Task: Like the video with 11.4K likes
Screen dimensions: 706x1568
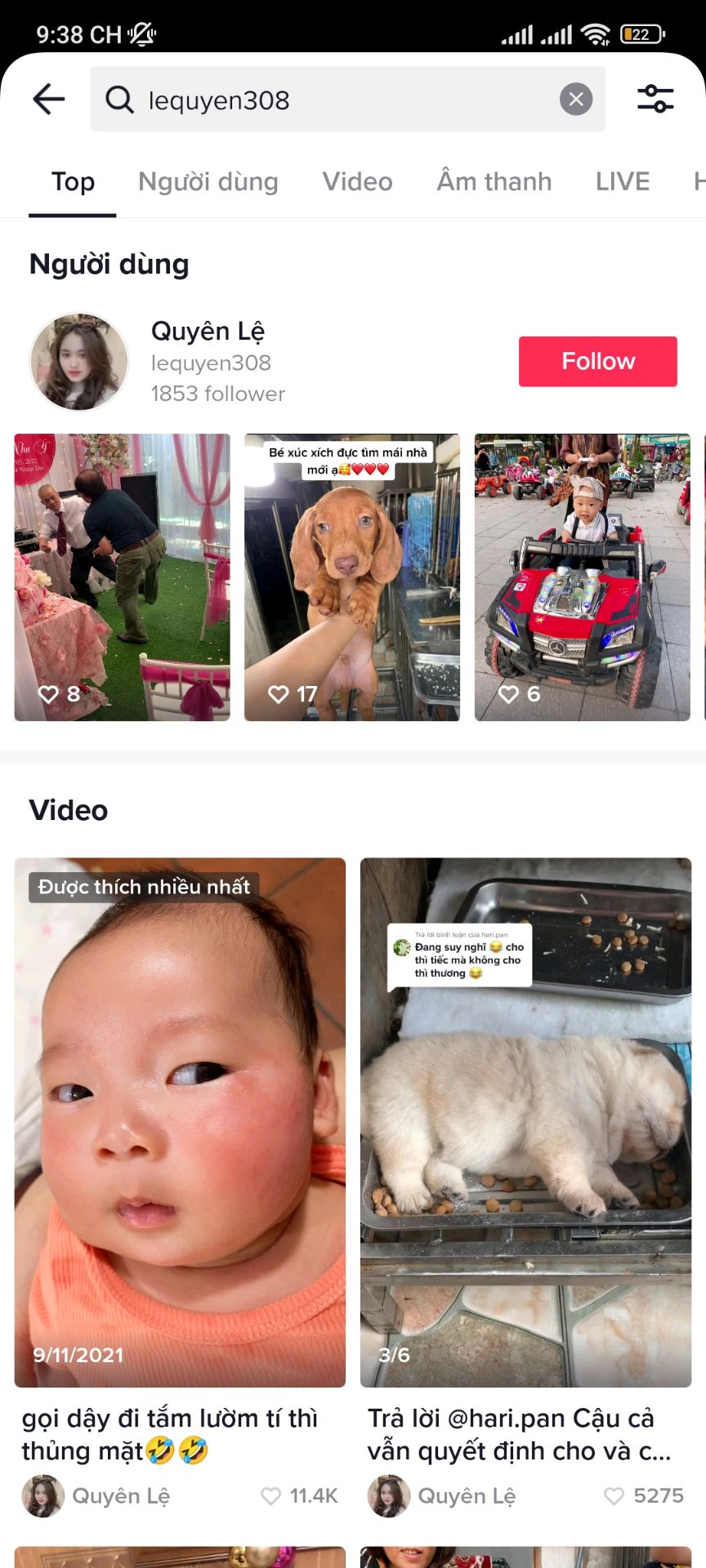Action: (270, 1496)
